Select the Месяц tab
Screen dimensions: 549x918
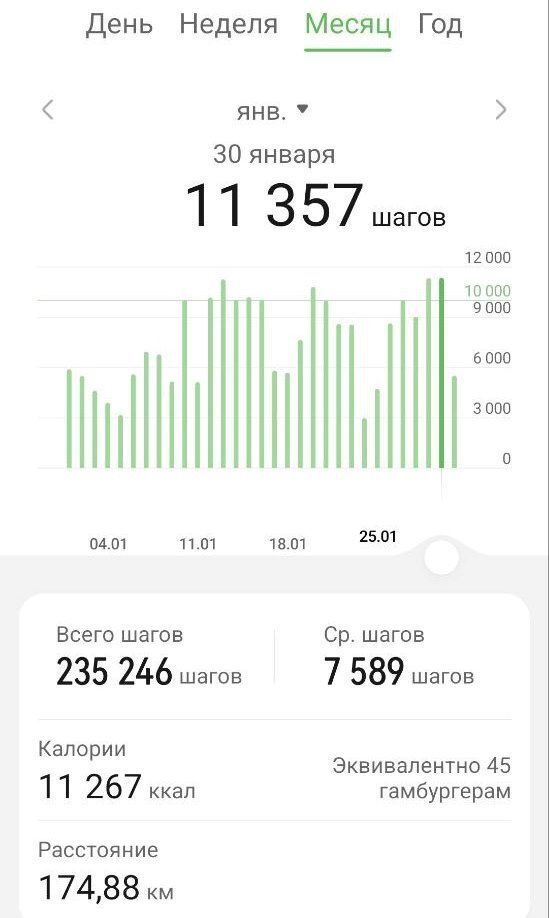pos(348,25)
